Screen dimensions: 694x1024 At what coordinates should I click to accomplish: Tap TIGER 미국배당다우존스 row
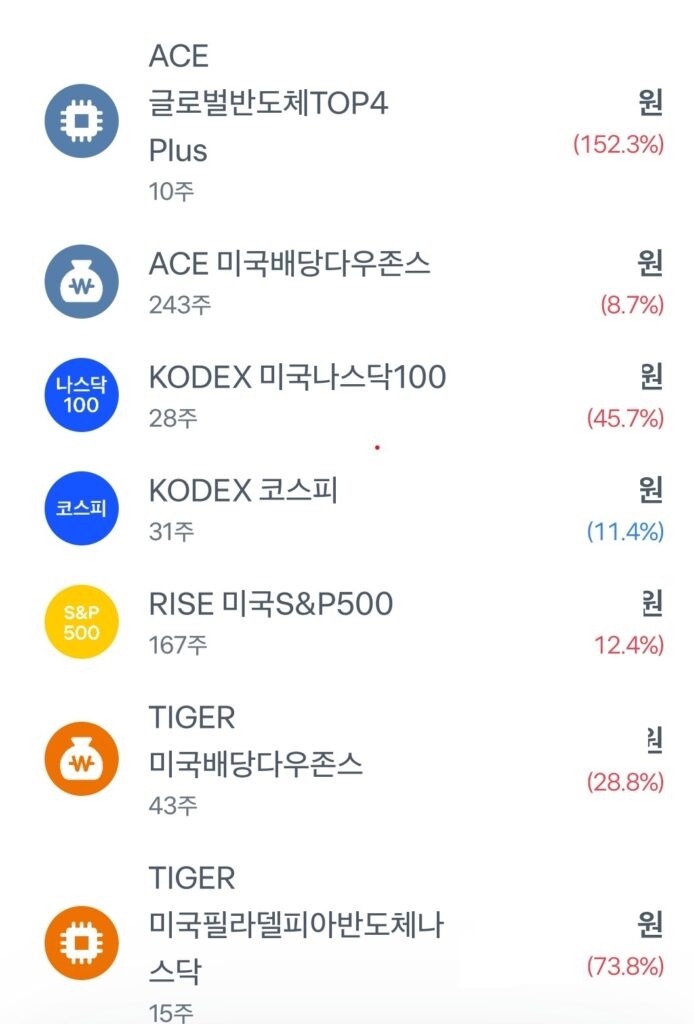click(255, 765)
